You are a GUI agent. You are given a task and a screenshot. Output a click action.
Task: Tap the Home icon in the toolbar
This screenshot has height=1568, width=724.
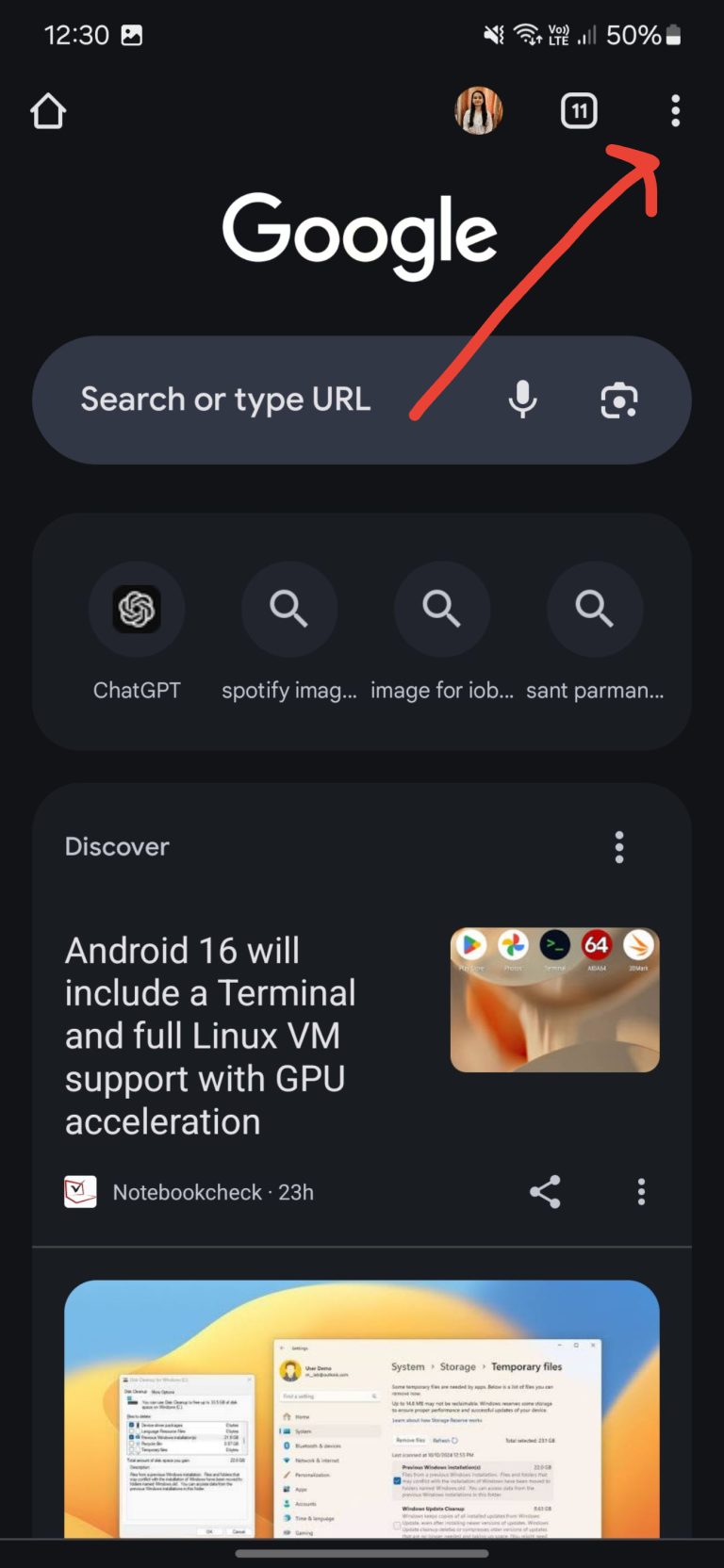point(48,111)
